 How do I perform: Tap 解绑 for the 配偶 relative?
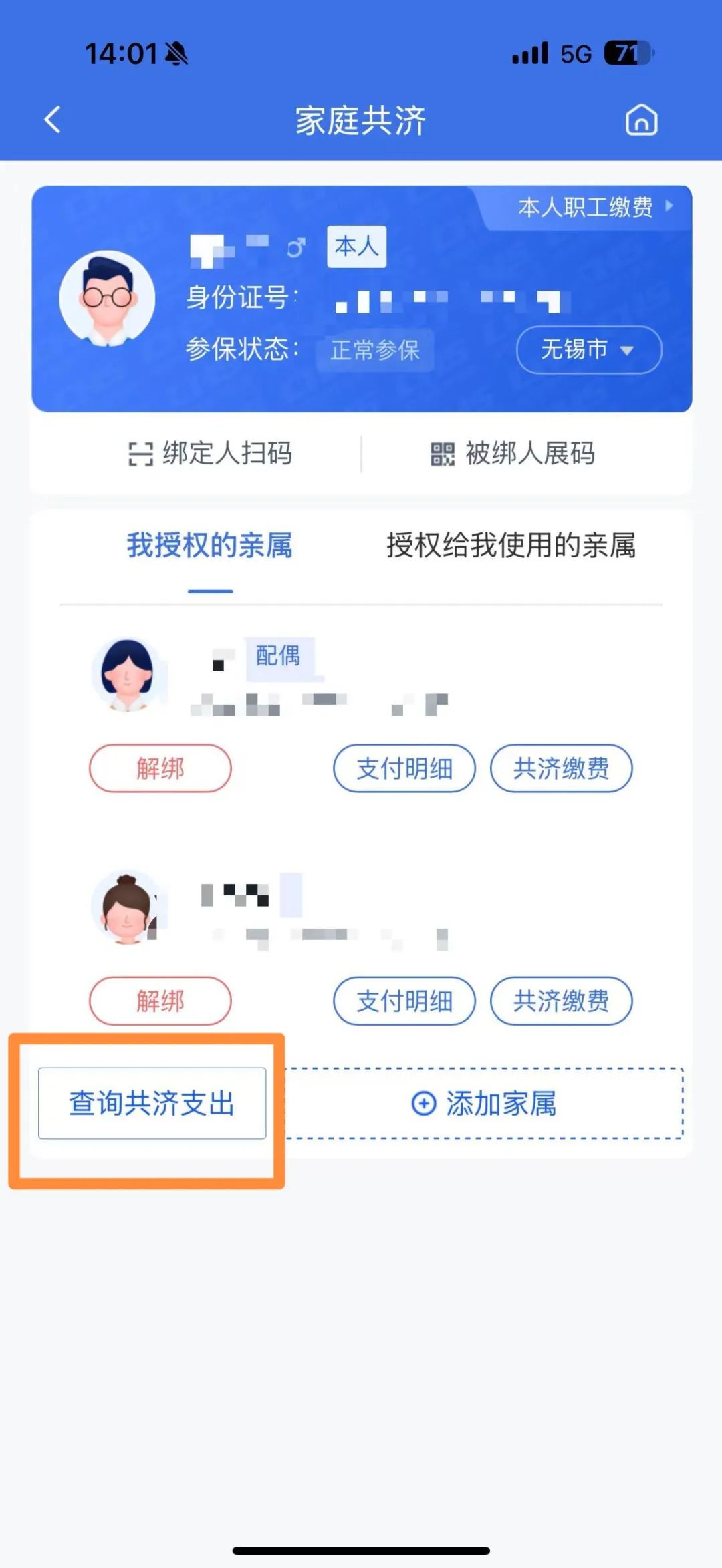(x=160, y=768)
